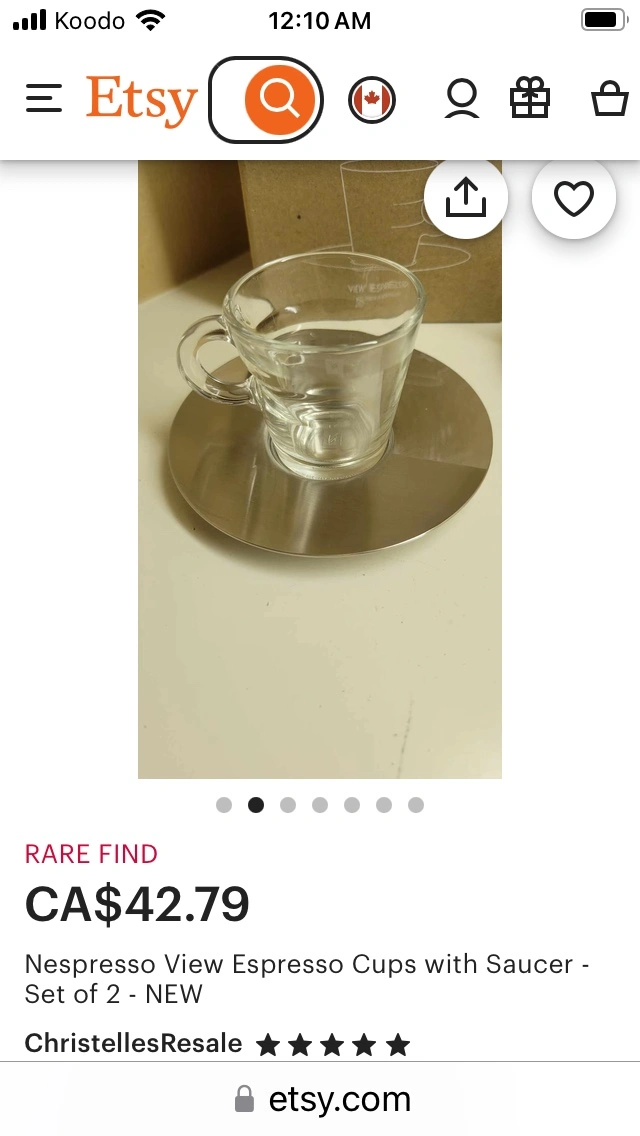Go to the Etsy home page
Screen dimensions: 640x1136
pyautogui.click(x=141, y=100)
